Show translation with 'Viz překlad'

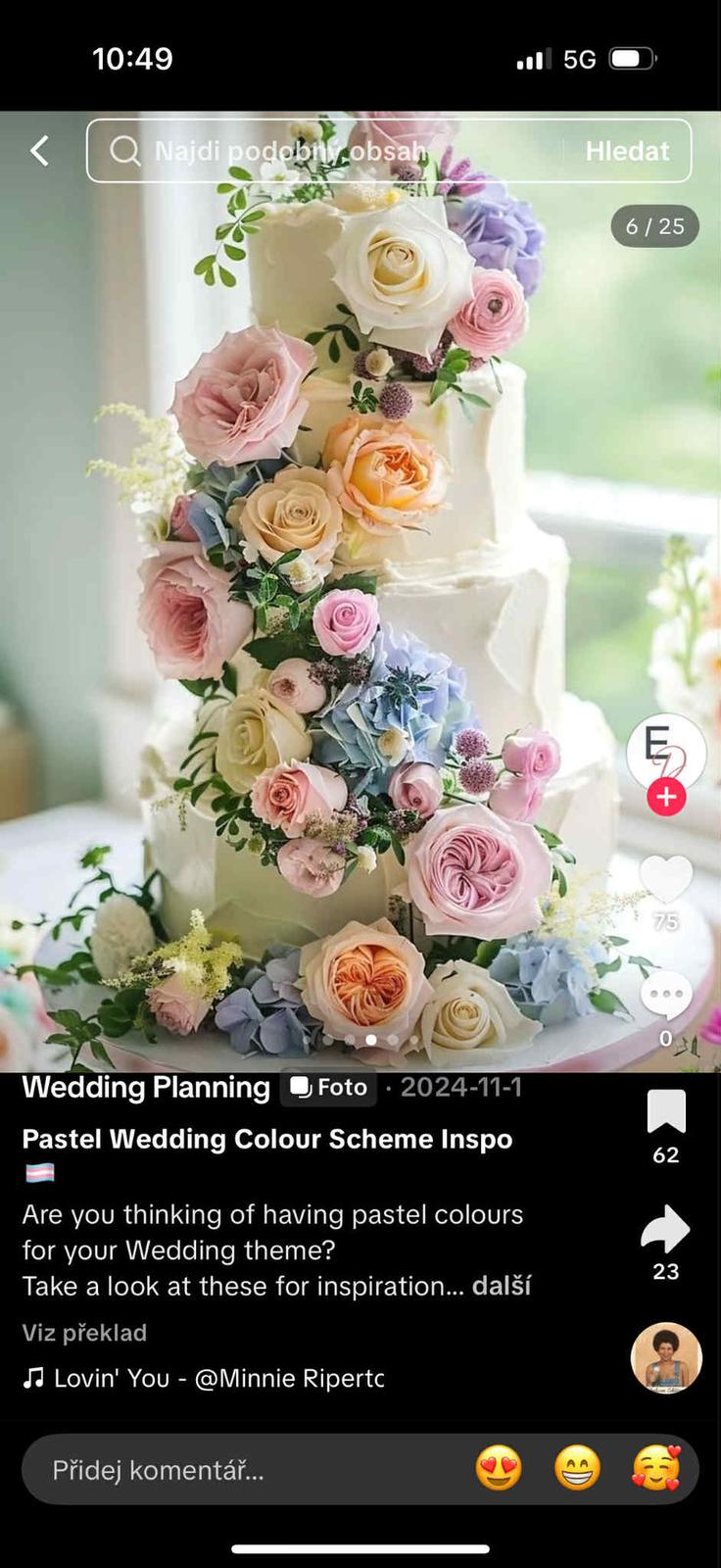[x=84, y=1333]
